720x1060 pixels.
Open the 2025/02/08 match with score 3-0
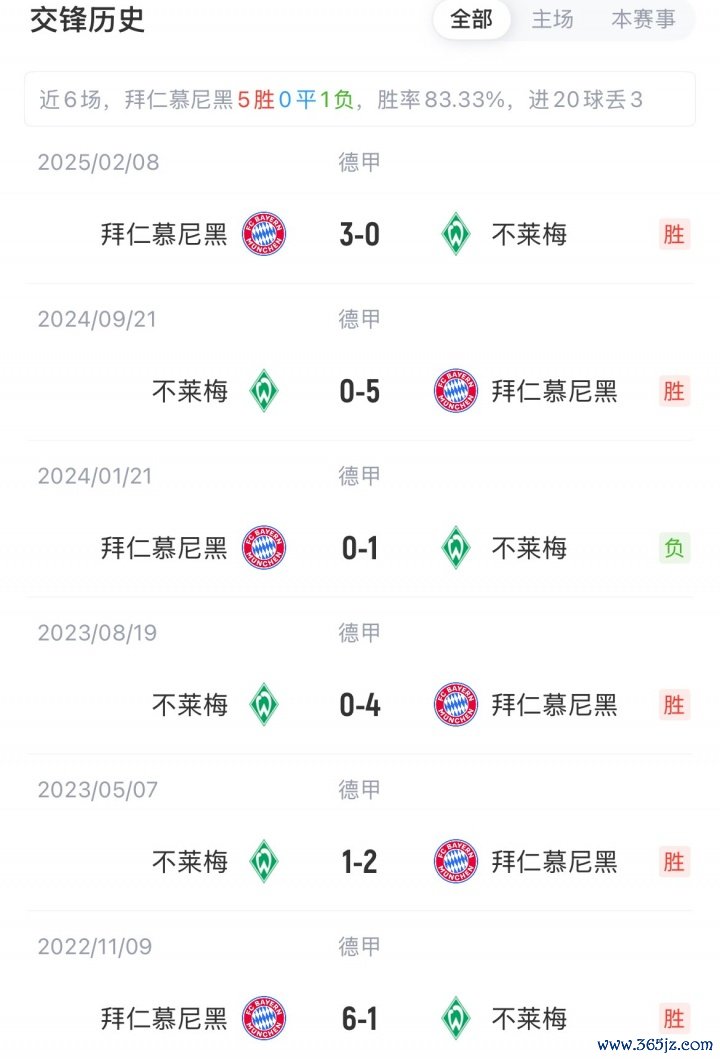[x=360, y=235]
